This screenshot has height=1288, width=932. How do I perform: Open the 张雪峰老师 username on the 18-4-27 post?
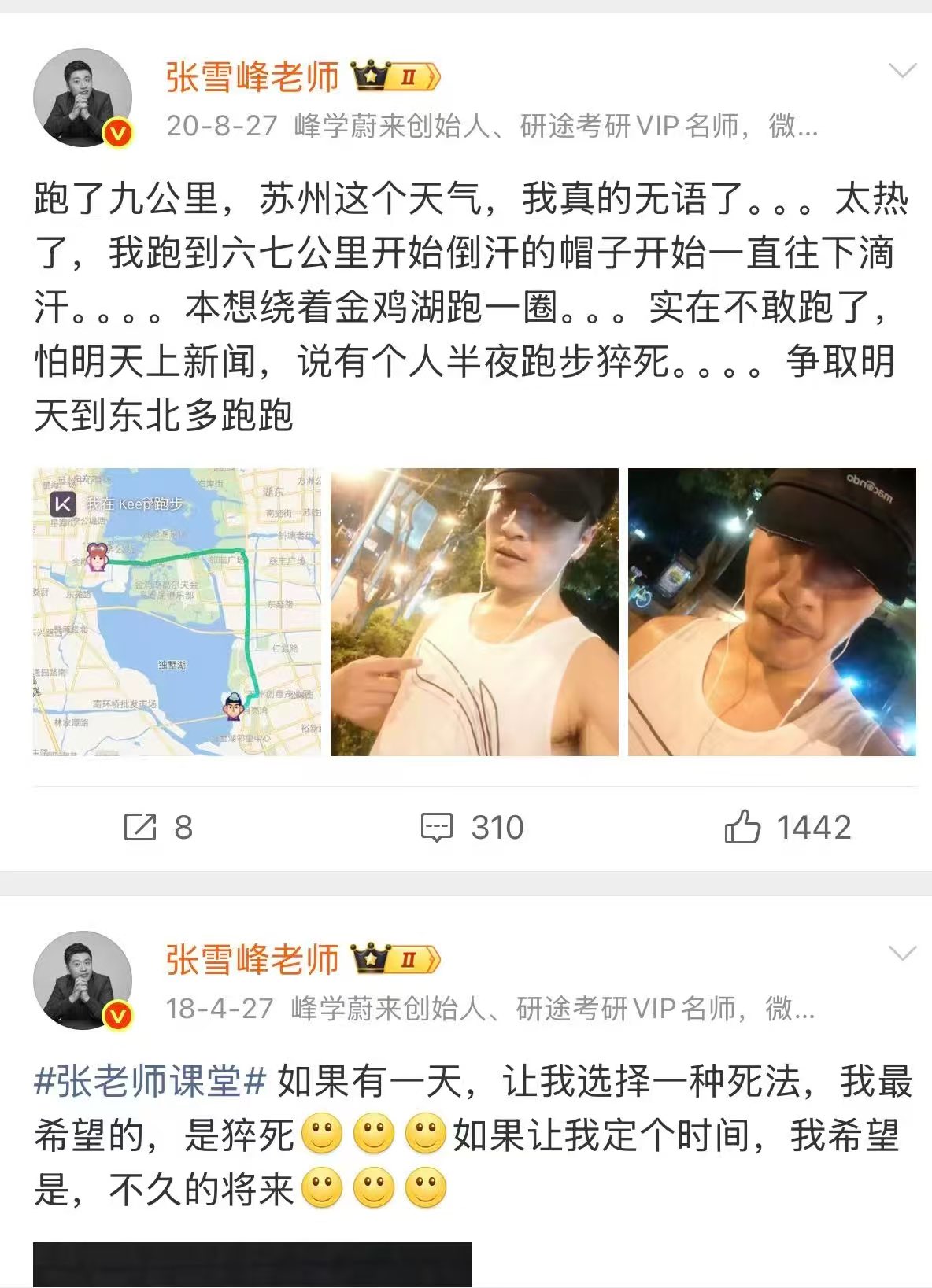[x=252, y=960]
